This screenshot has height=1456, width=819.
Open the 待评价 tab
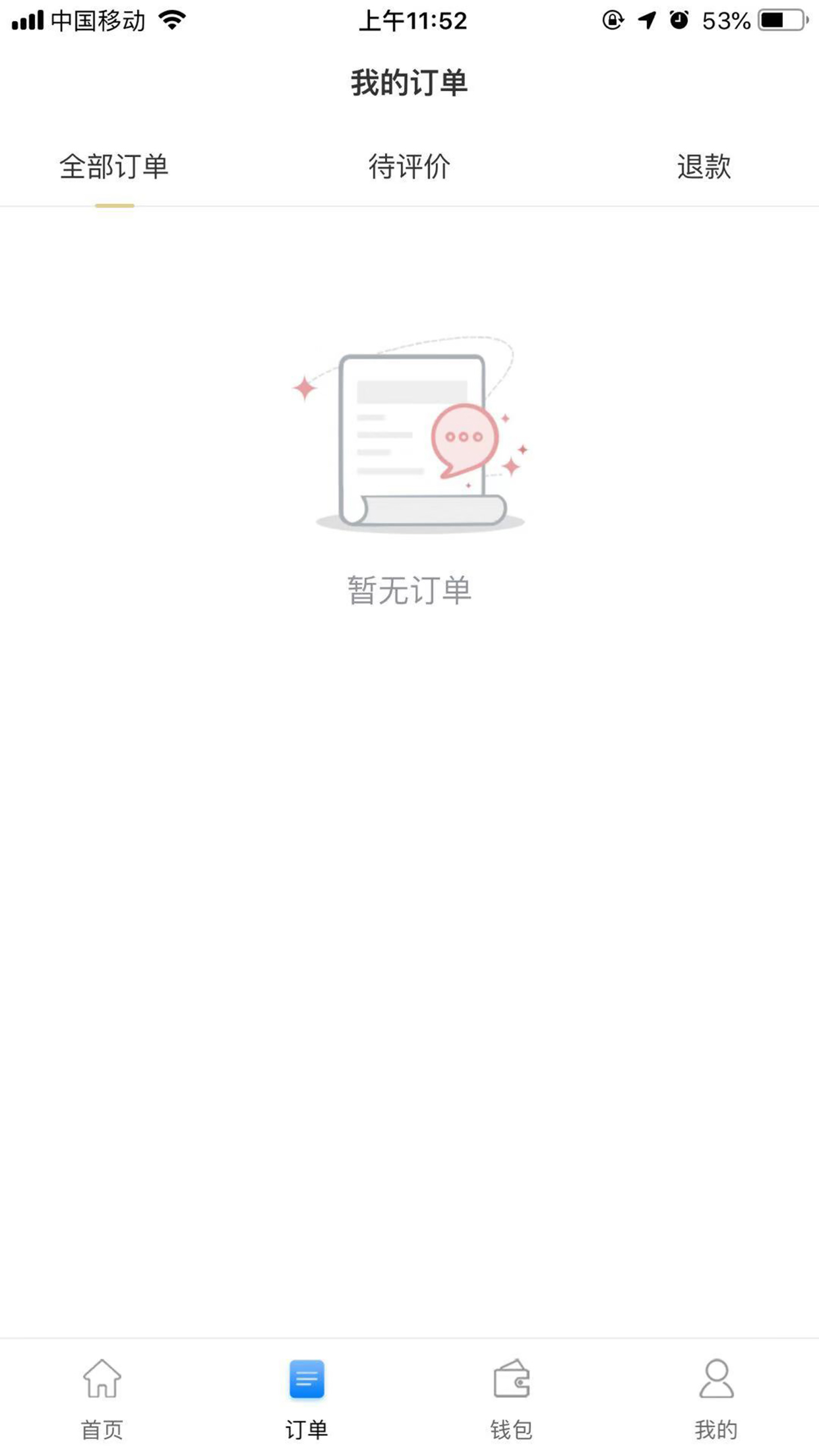[x=409, y=166]
